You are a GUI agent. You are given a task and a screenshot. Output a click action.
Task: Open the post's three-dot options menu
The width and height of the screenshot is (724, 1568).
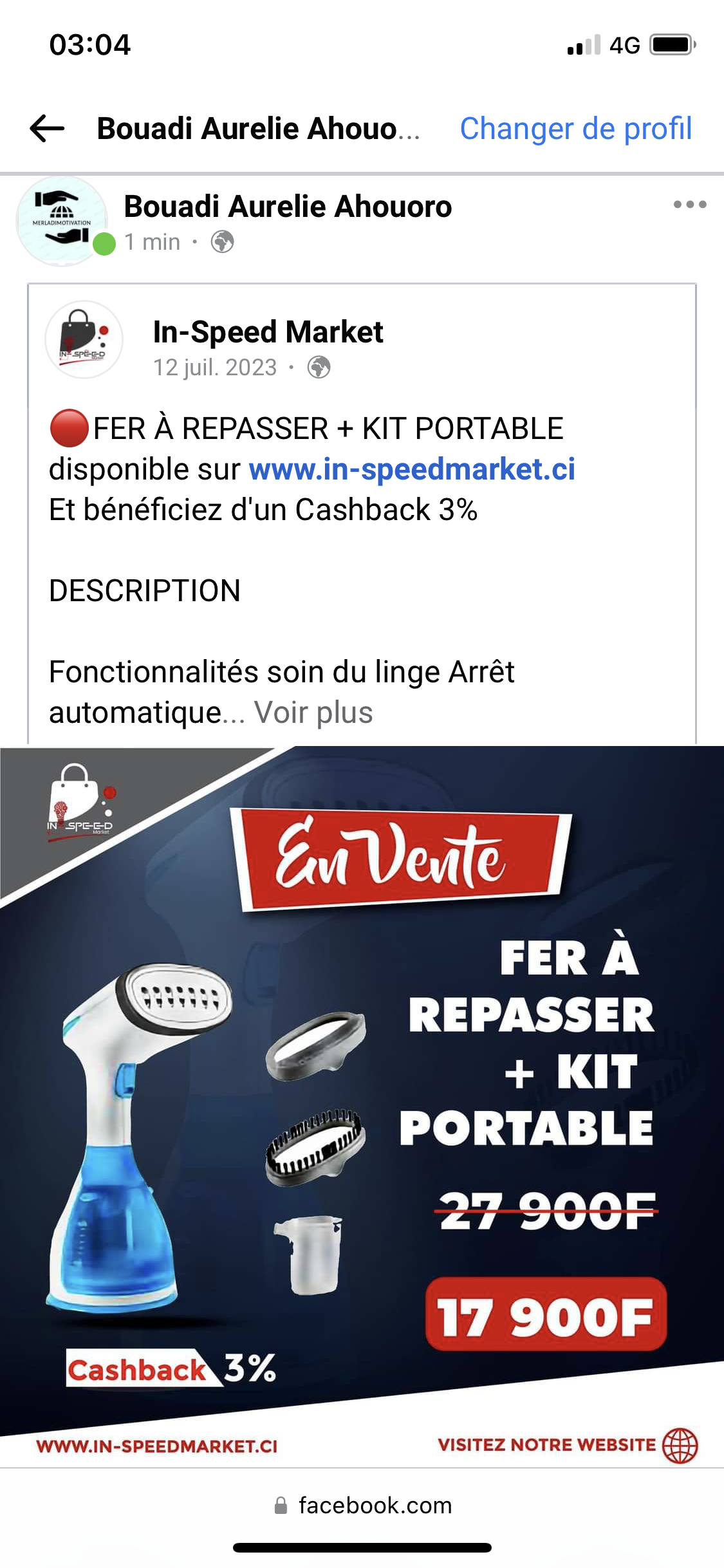click(x=690, y=205)
